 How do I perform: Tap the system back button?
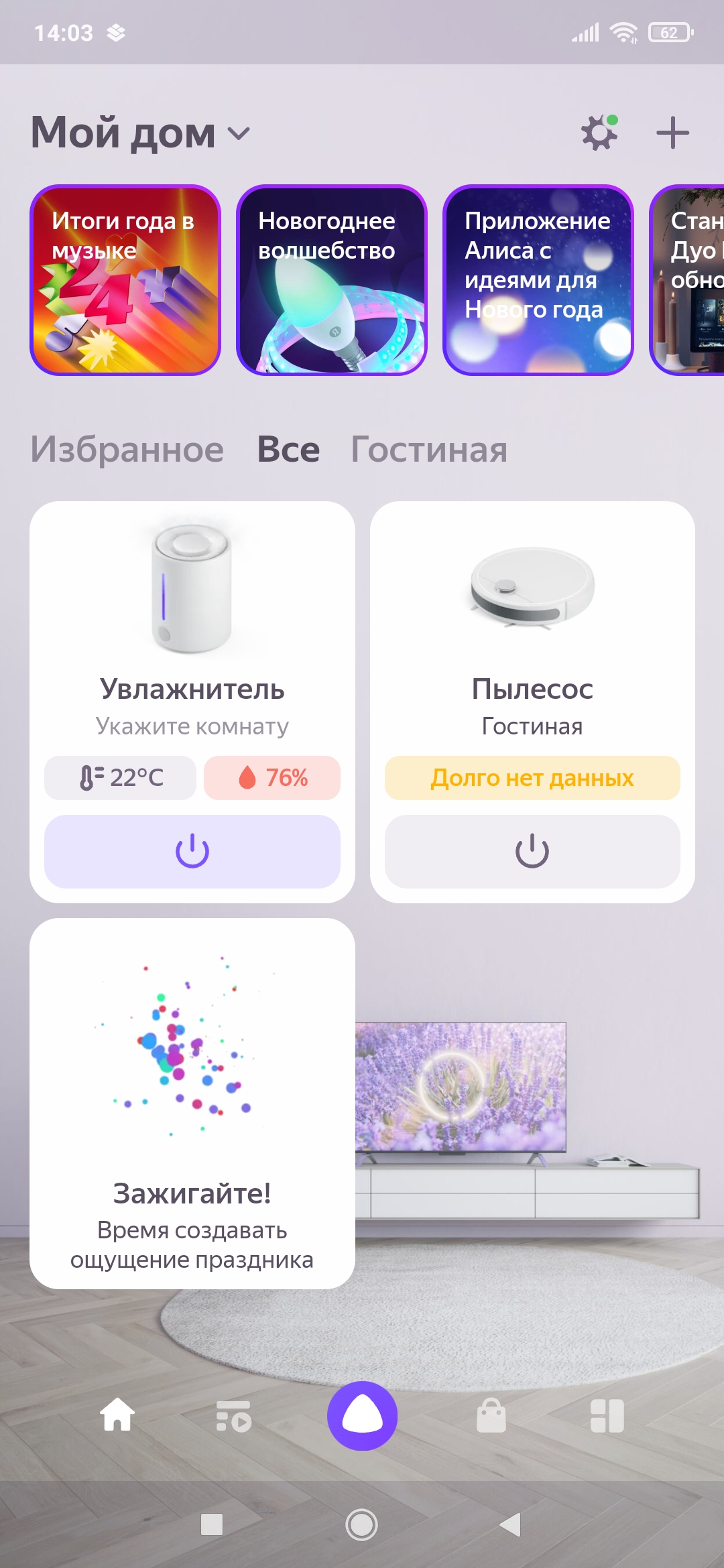coord(511,1524)
